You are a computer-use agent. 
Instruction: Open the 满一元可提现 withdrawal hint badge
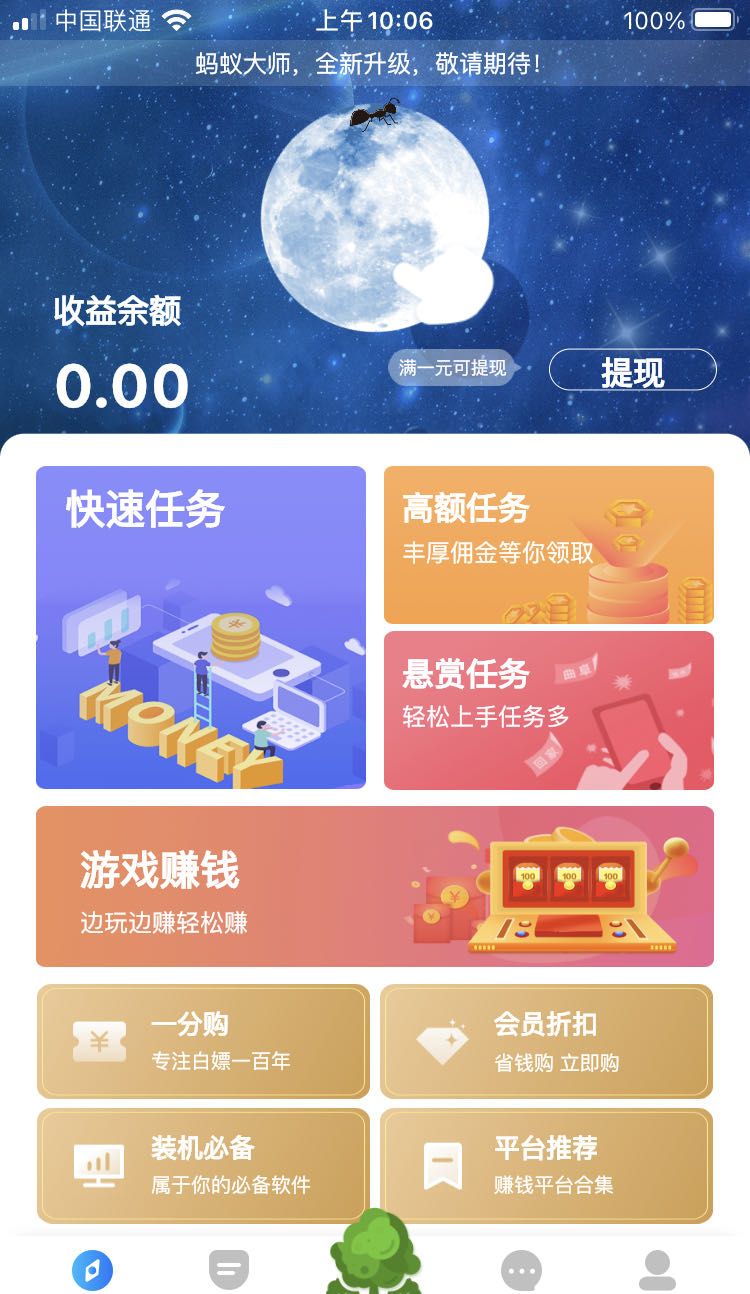tap(450, 369)
